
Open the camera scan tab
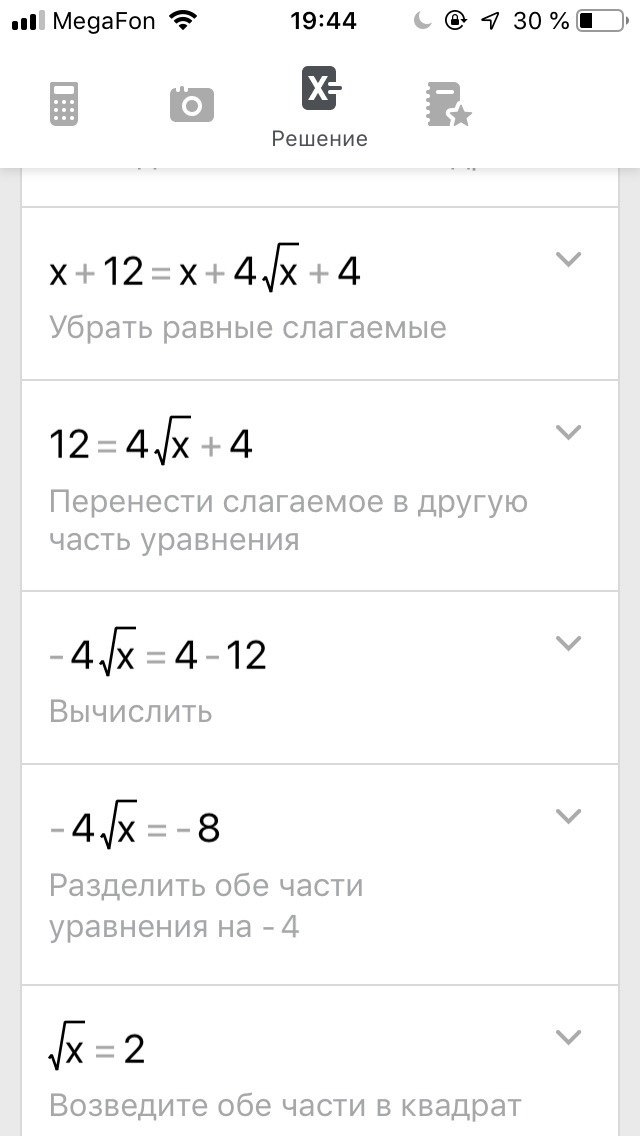click(192, 103)
